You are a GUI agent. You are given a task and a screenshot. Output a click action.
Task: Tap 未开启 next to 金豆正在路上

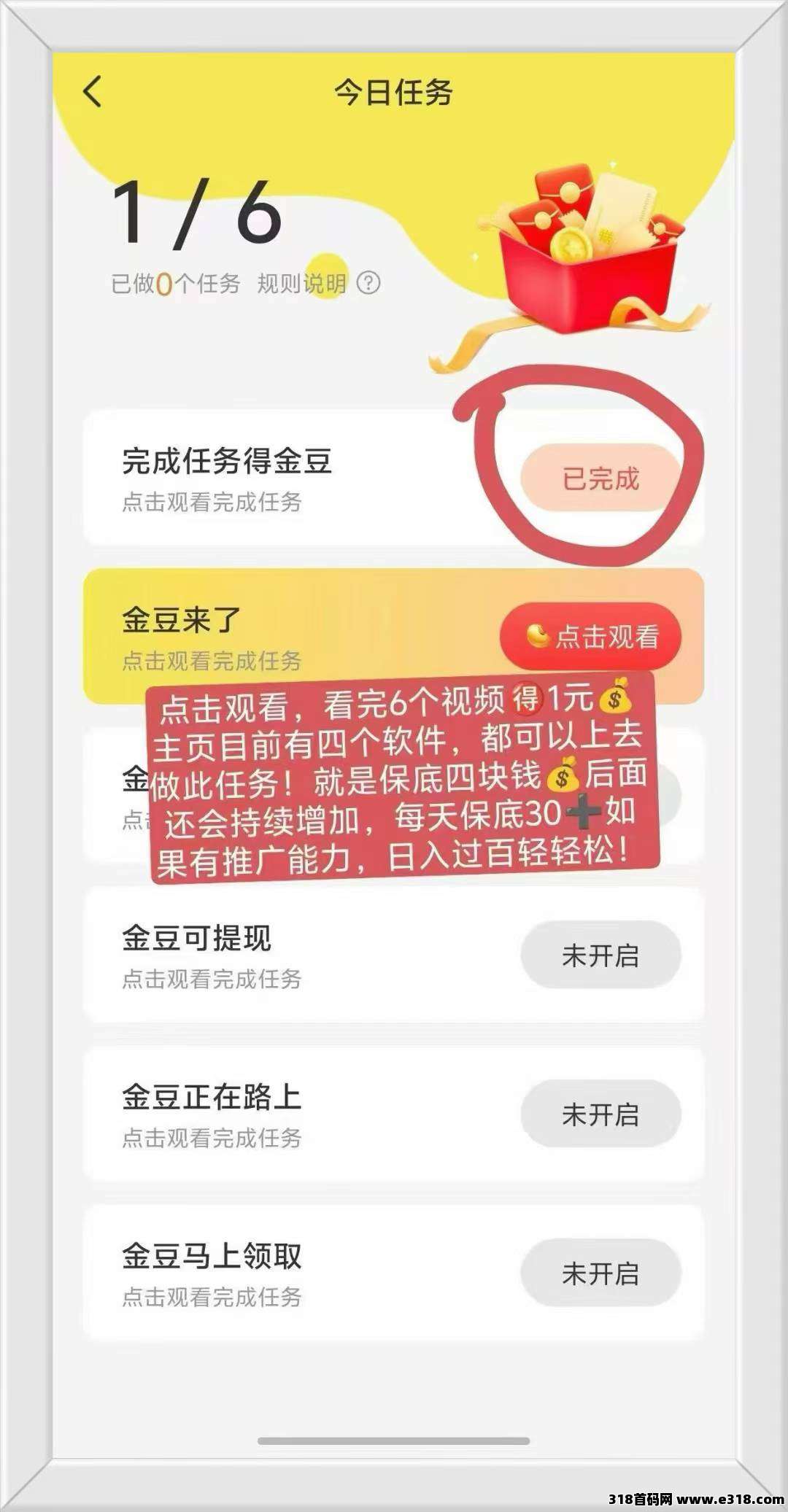coord(600,1114)
